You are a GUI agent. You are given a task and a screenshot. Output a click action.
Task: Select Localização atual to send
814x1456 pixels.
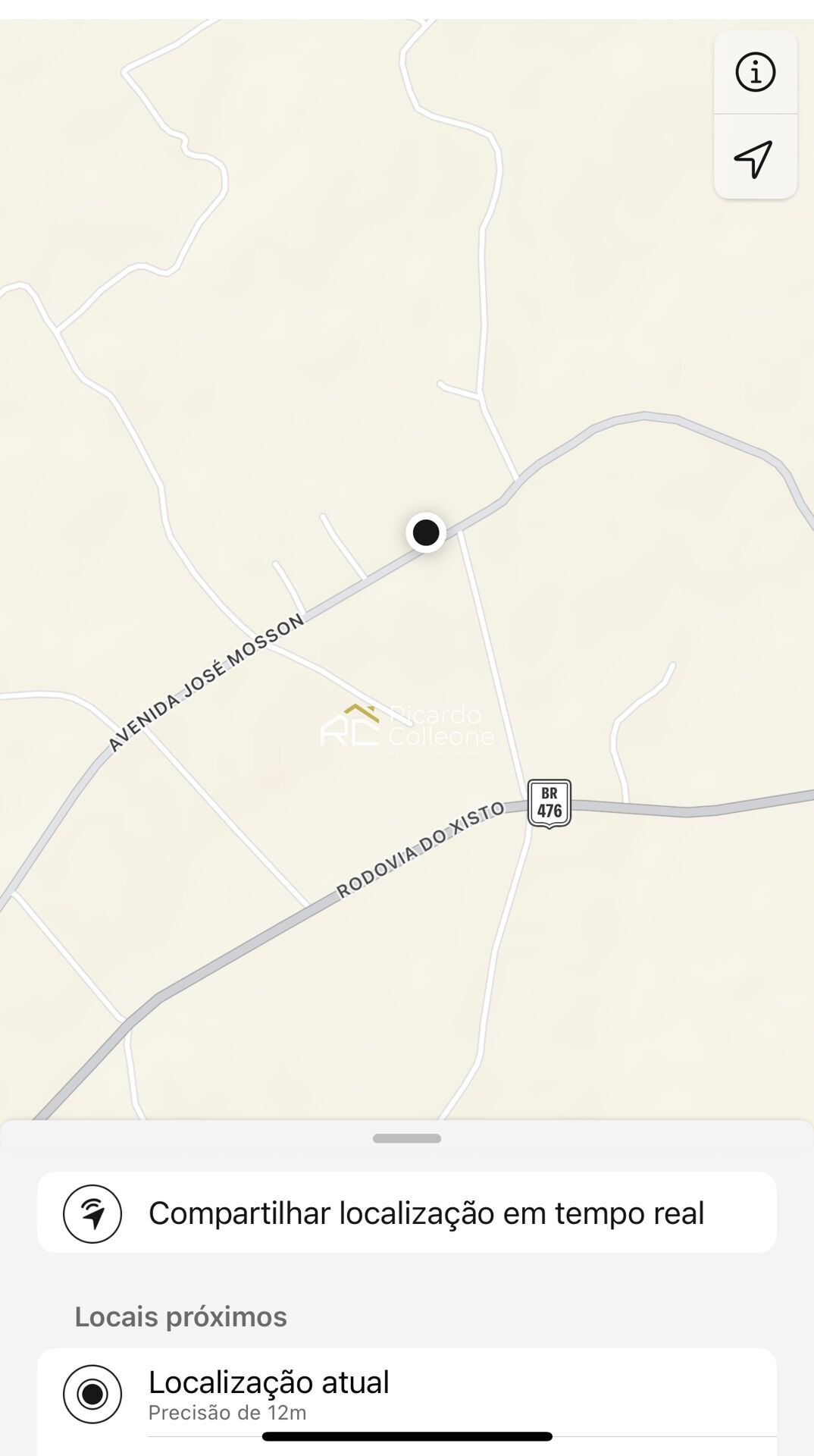(407, 1394)
